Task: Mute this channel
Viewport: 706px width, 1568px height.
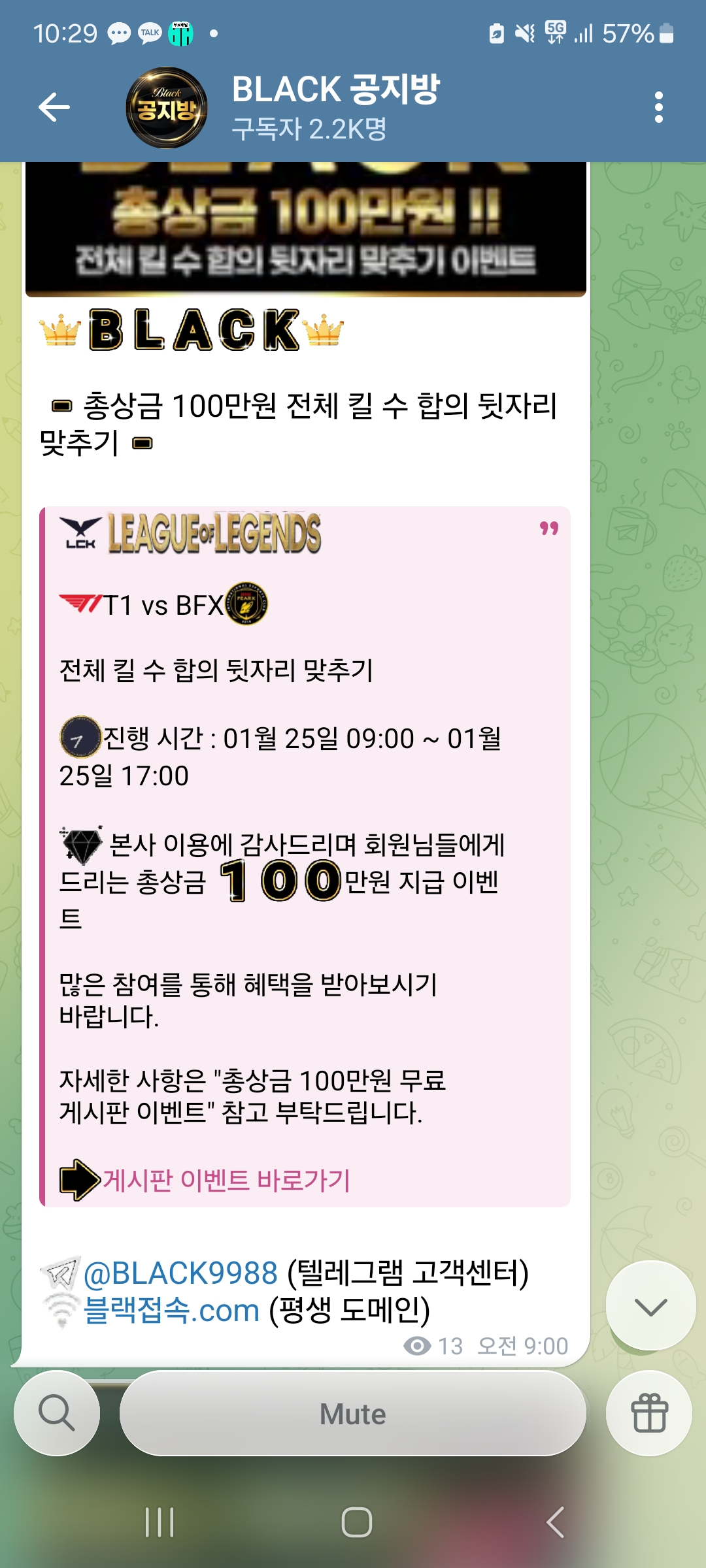Action: (352, 1413)
